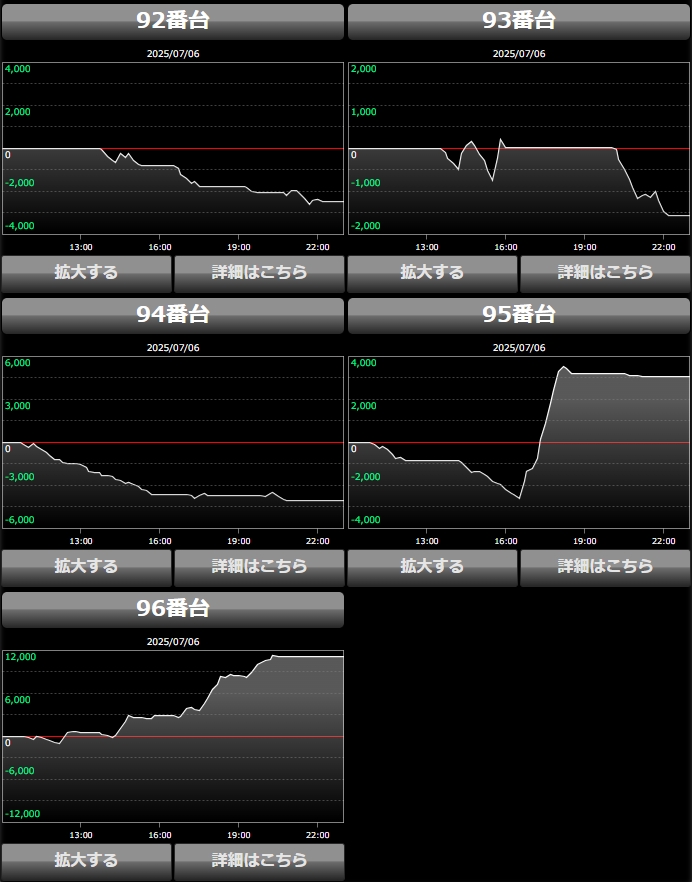The height and width of the screenshot is (882, 692).
Task: Select the 93番台 header
Action: click(519, 21)
